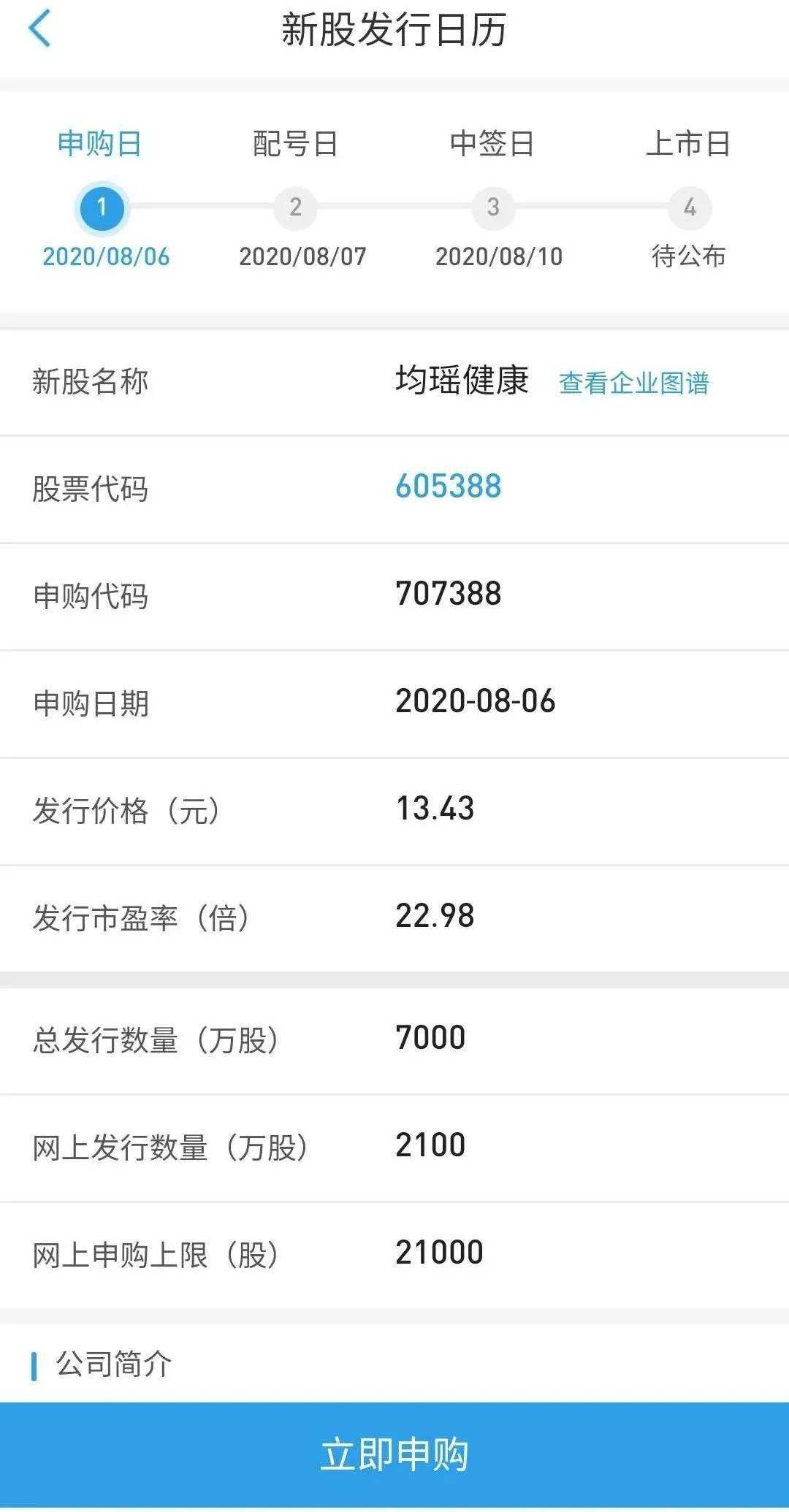Select step circle 3 in the timeline
Screen dimensions: 789x1512
click(492, 207)
